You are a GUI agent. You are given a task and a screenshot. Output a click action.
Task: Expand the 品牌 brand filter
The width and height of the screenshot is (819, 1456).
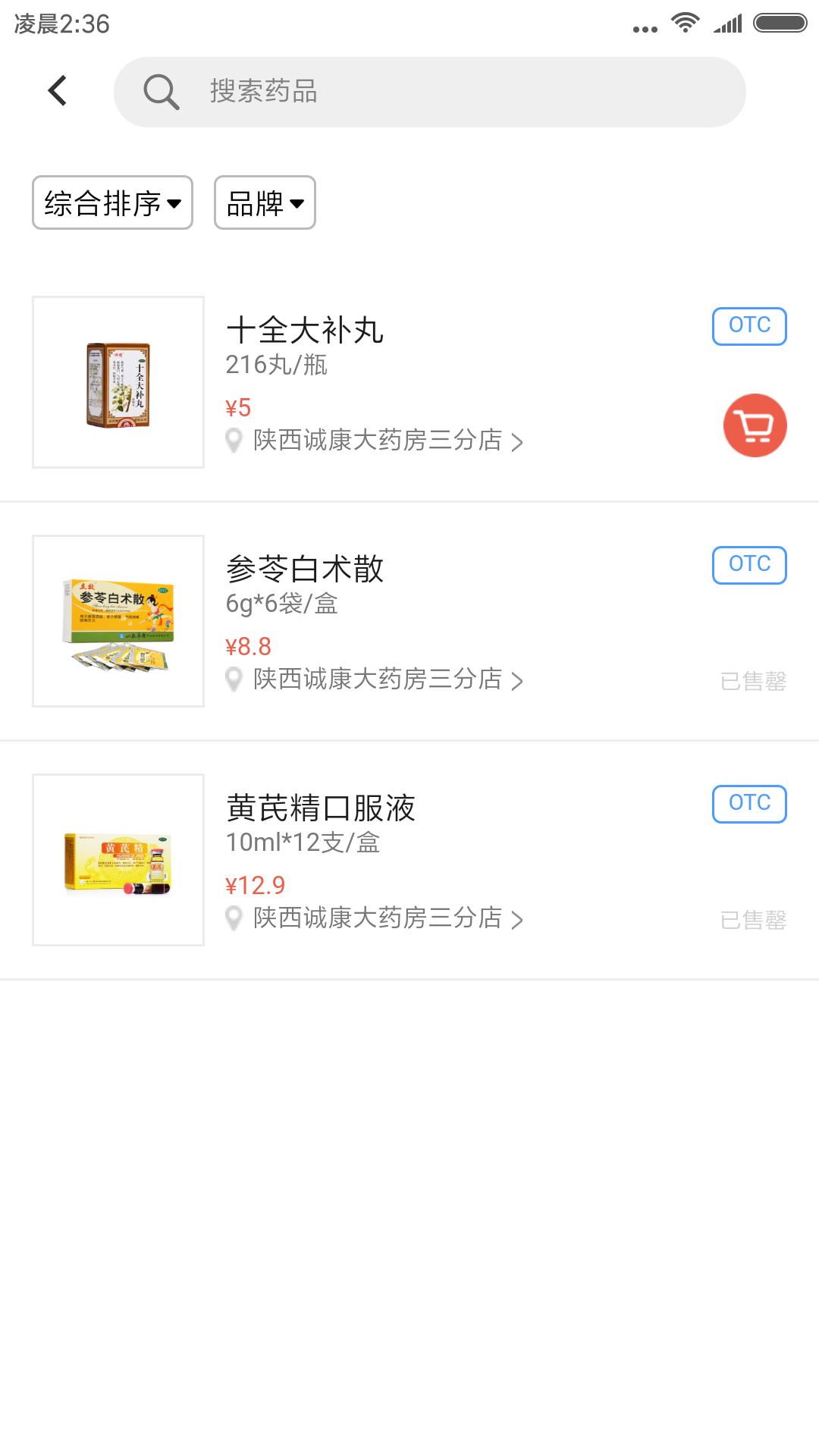(265, 202)
